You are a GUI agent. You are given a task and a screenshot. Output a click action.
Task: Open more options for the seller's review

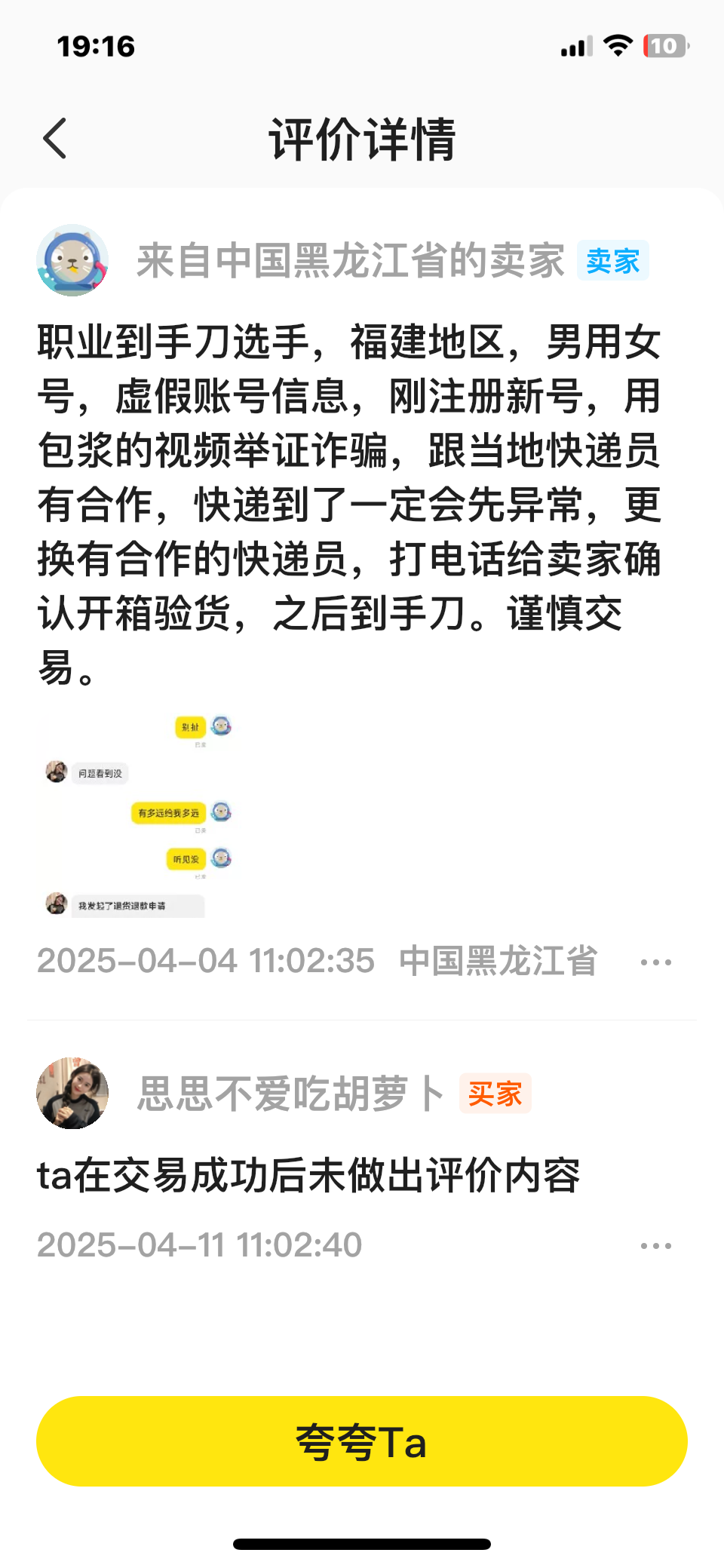[x=655, y=962]
